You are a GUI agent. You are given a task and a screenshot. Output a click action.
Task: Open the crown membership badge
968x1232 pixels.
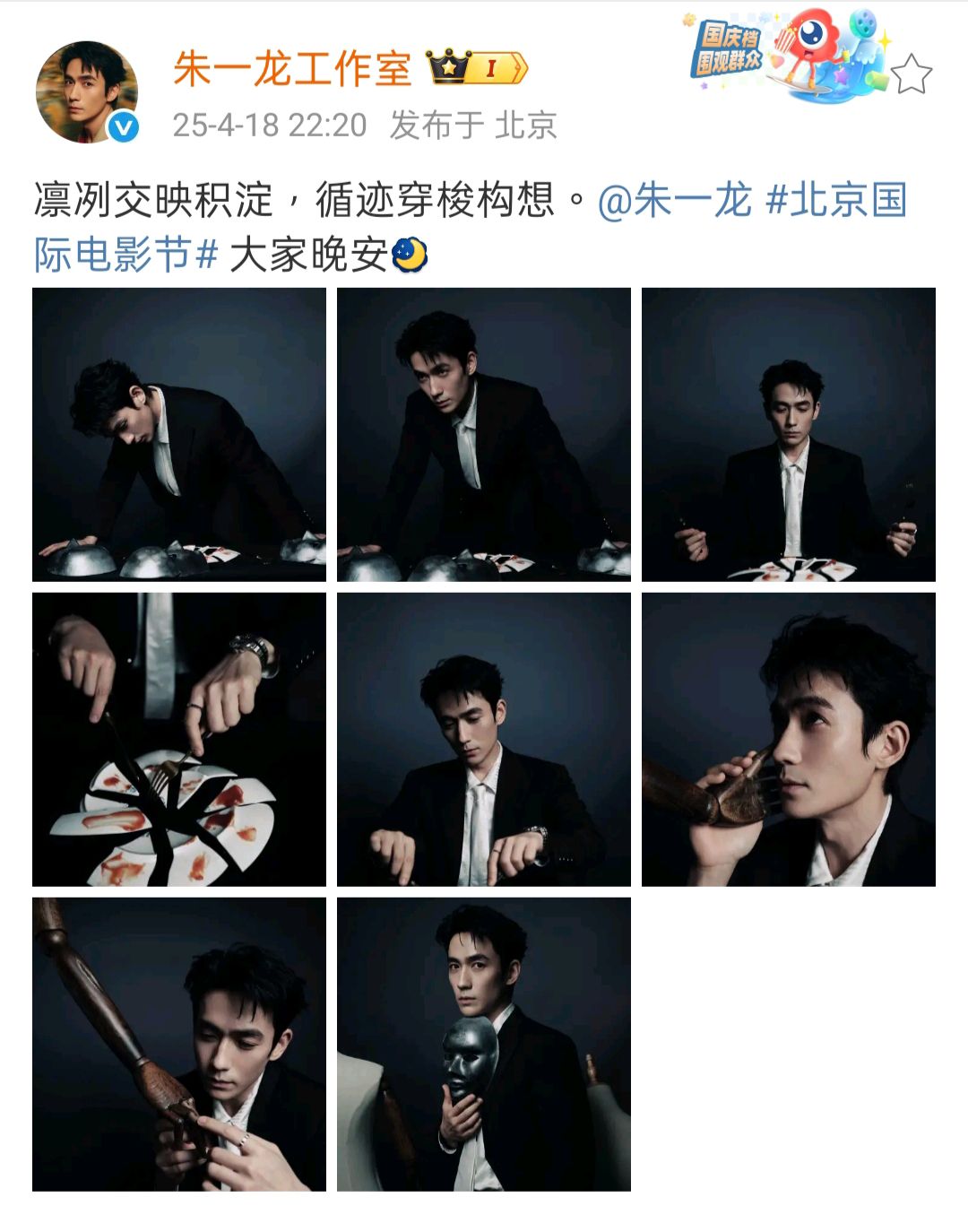tap(477, 68)
